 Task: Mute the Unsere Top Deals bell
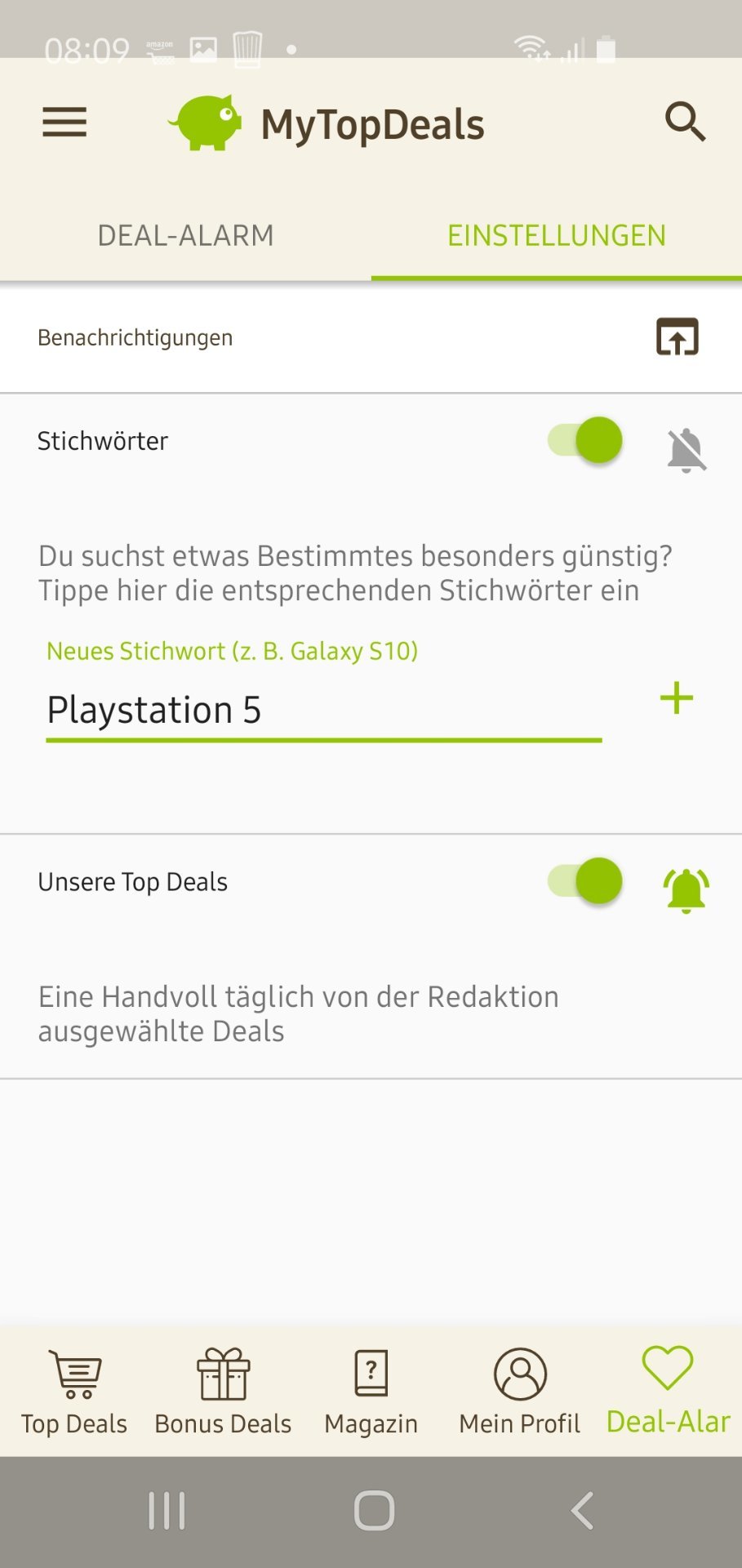(686, 890)
